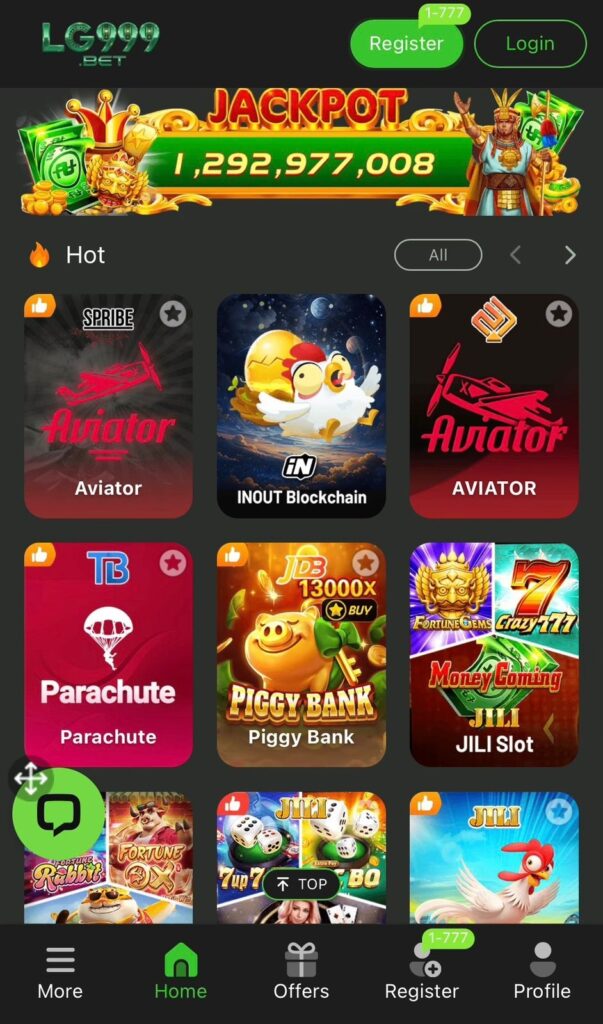Favorite the Parachute game with the star
603x1024 pixels.
click(x=173, y=563)
